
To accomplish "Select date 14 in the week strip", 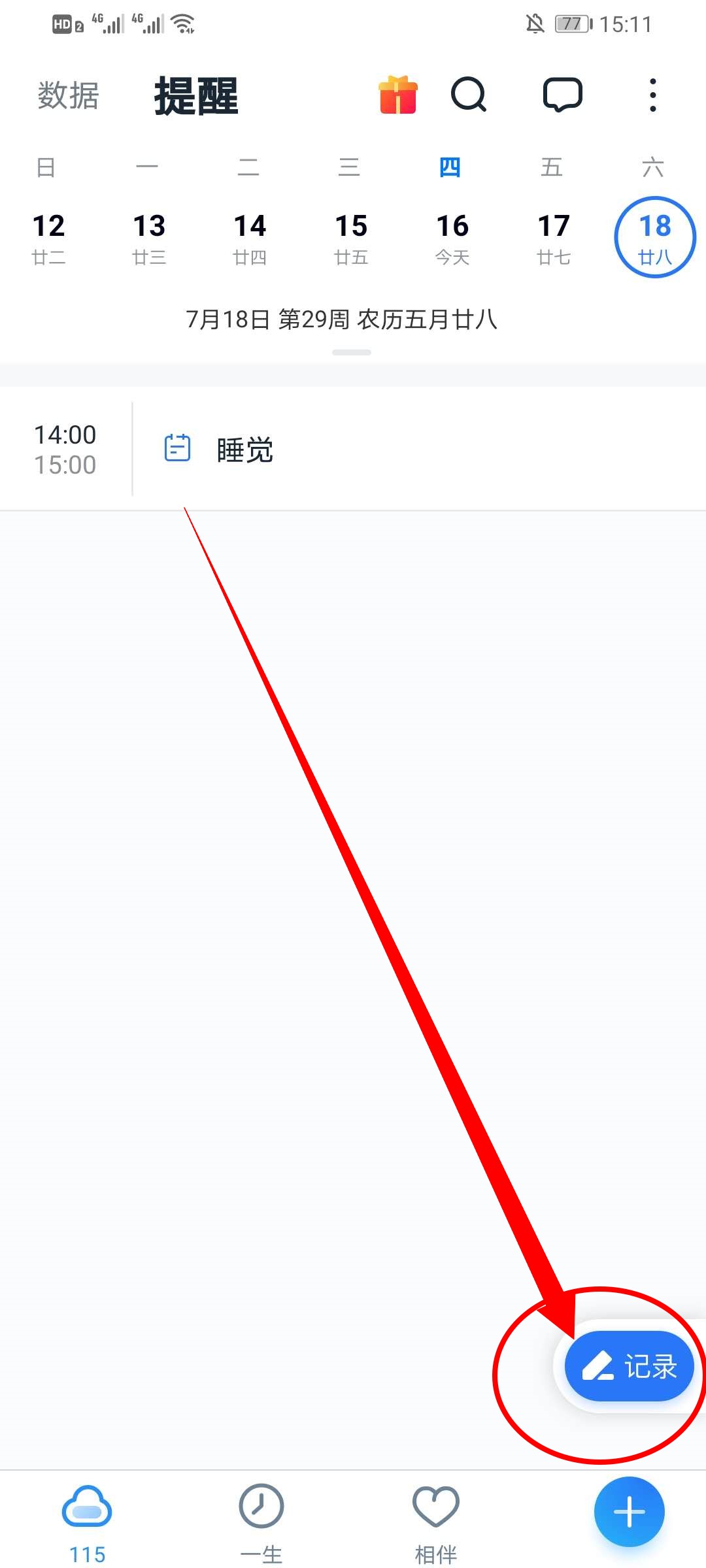I will coord(250,237).
